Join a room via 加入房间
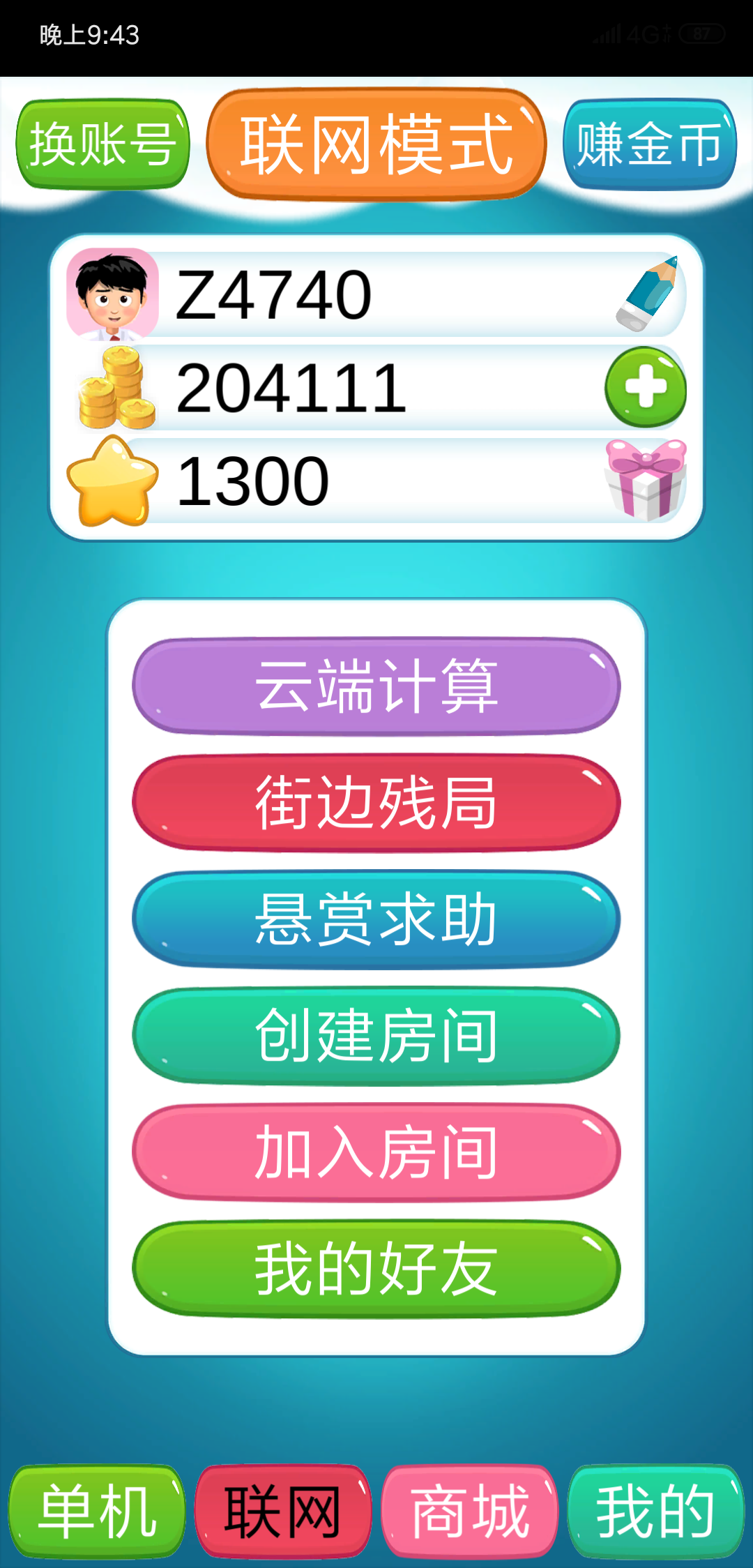Screen dimensions: 753x1568 (x=376, y=1152)
